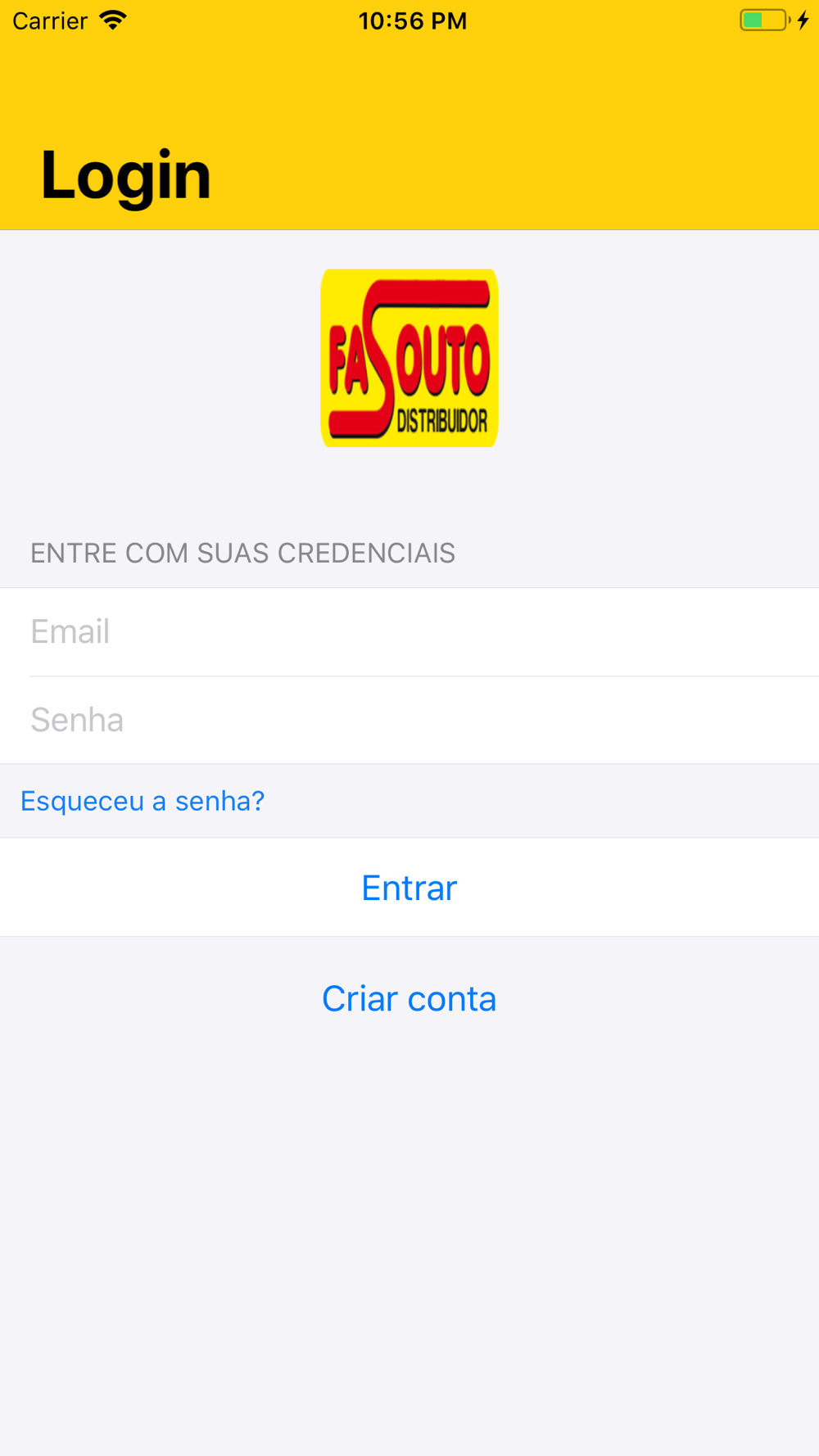Tap the Entrar button
Image resolution: width=819 pixels, height=1456 pixels.
[x=409, y=888]
